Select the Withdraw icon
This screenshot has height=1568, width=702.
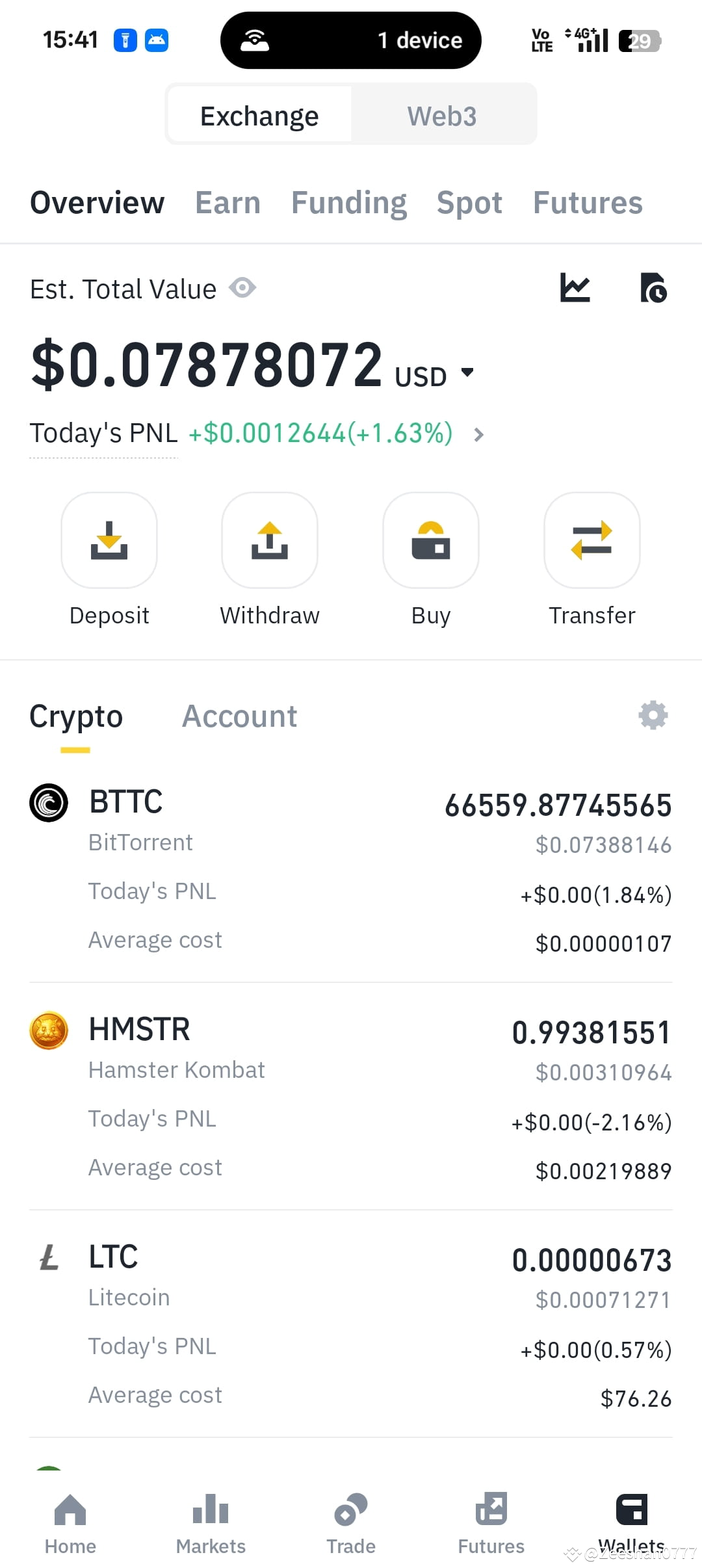270,540
